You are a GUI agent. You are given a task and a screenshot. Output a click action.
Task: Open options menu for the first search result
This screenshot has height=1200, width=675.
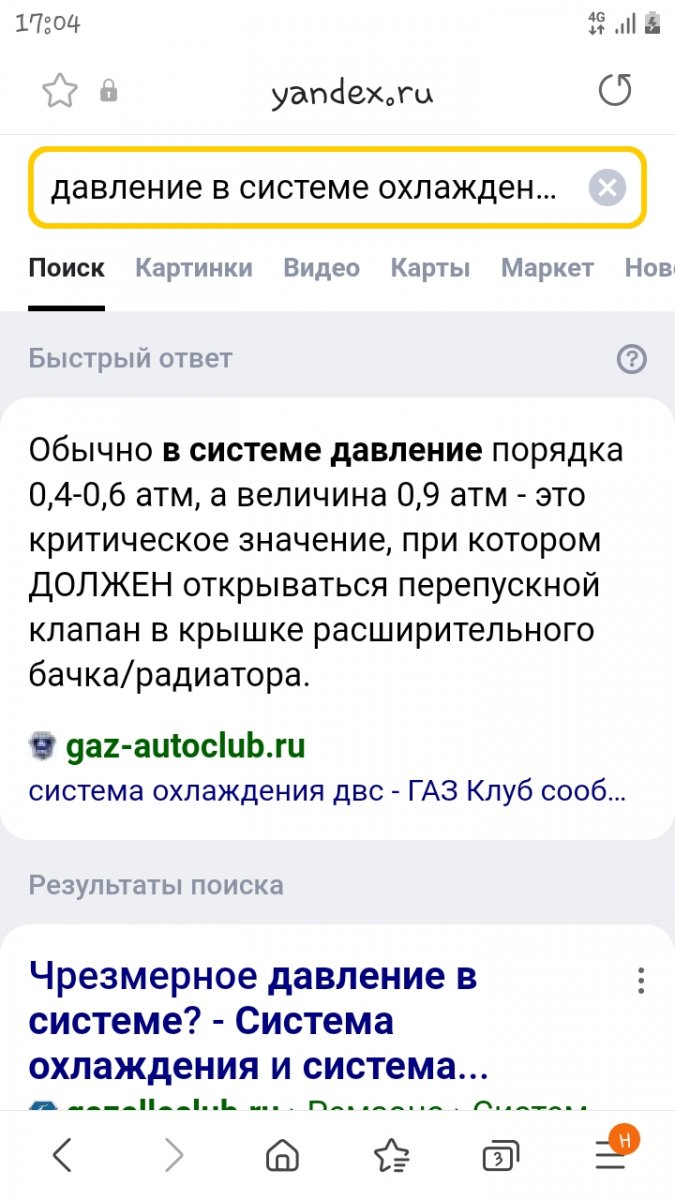(x=641, y=980)
